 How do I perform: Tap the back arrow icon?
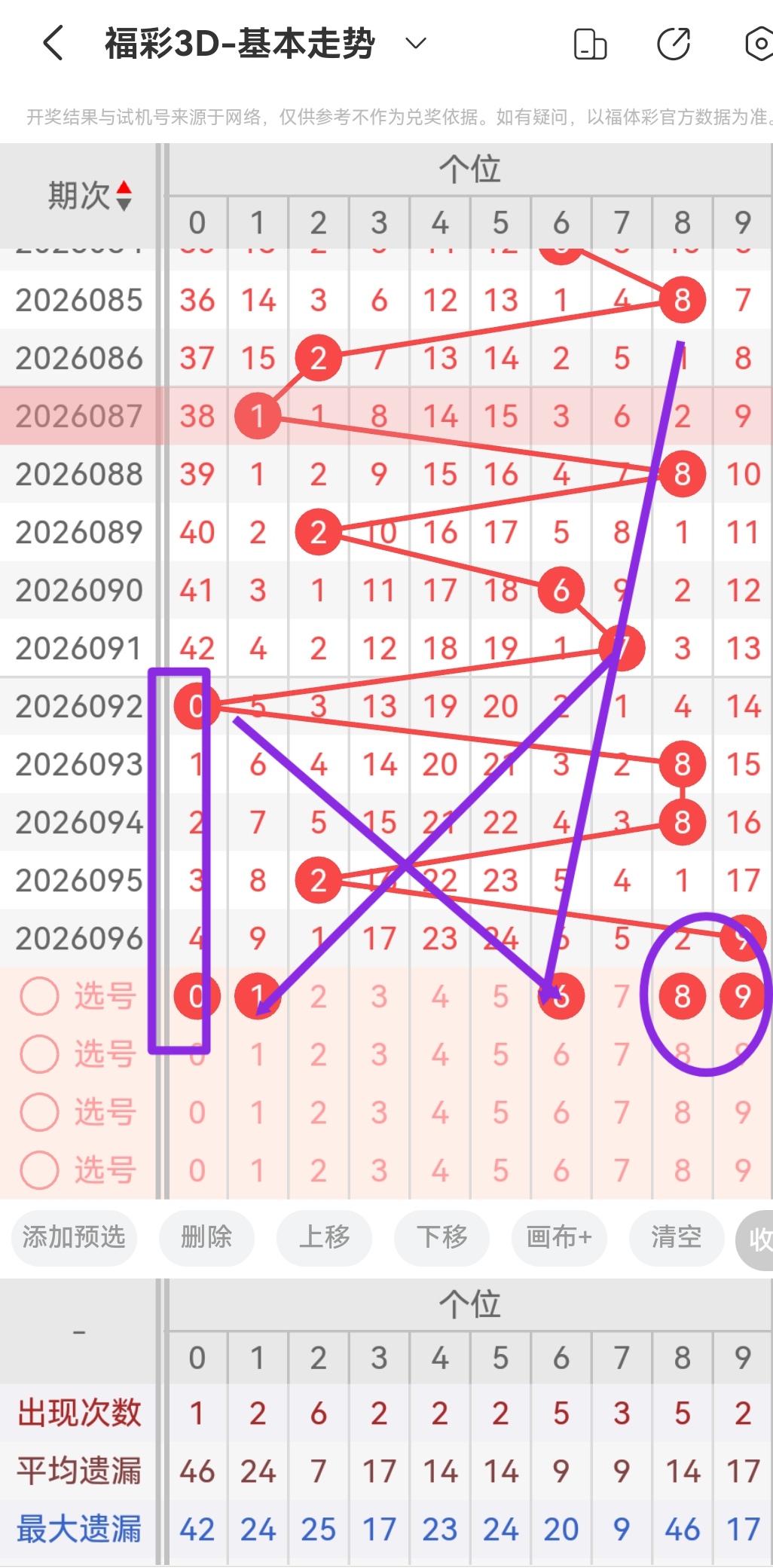pyautogui.click(x=51, y=44)
